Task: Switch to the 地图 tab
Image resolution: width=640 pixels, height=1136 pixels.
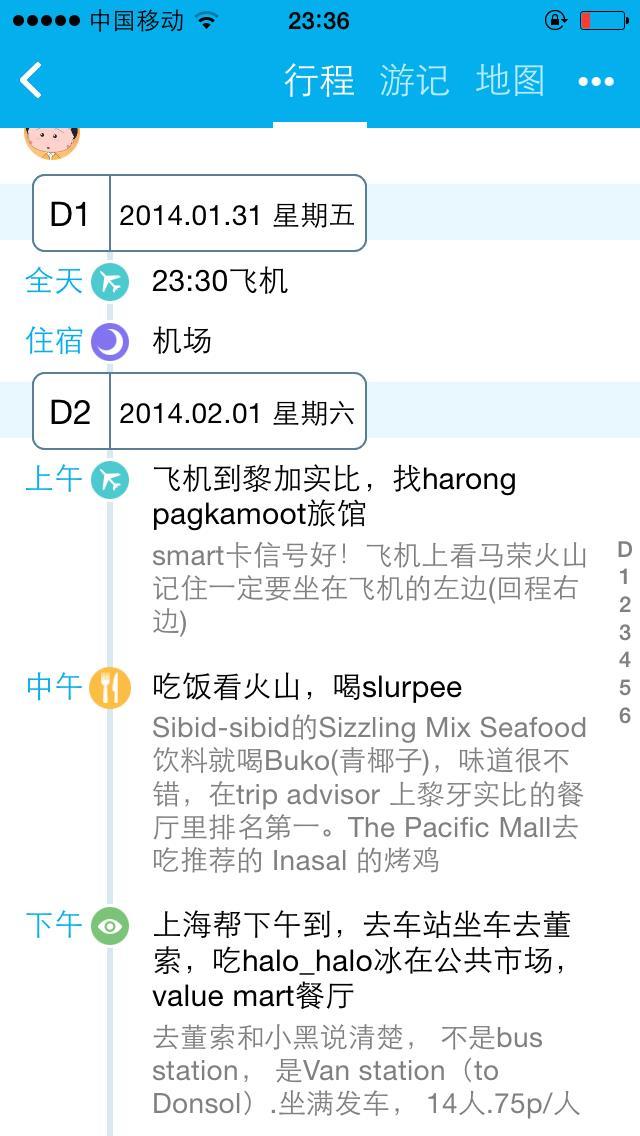Action: [x=510, y=80]
